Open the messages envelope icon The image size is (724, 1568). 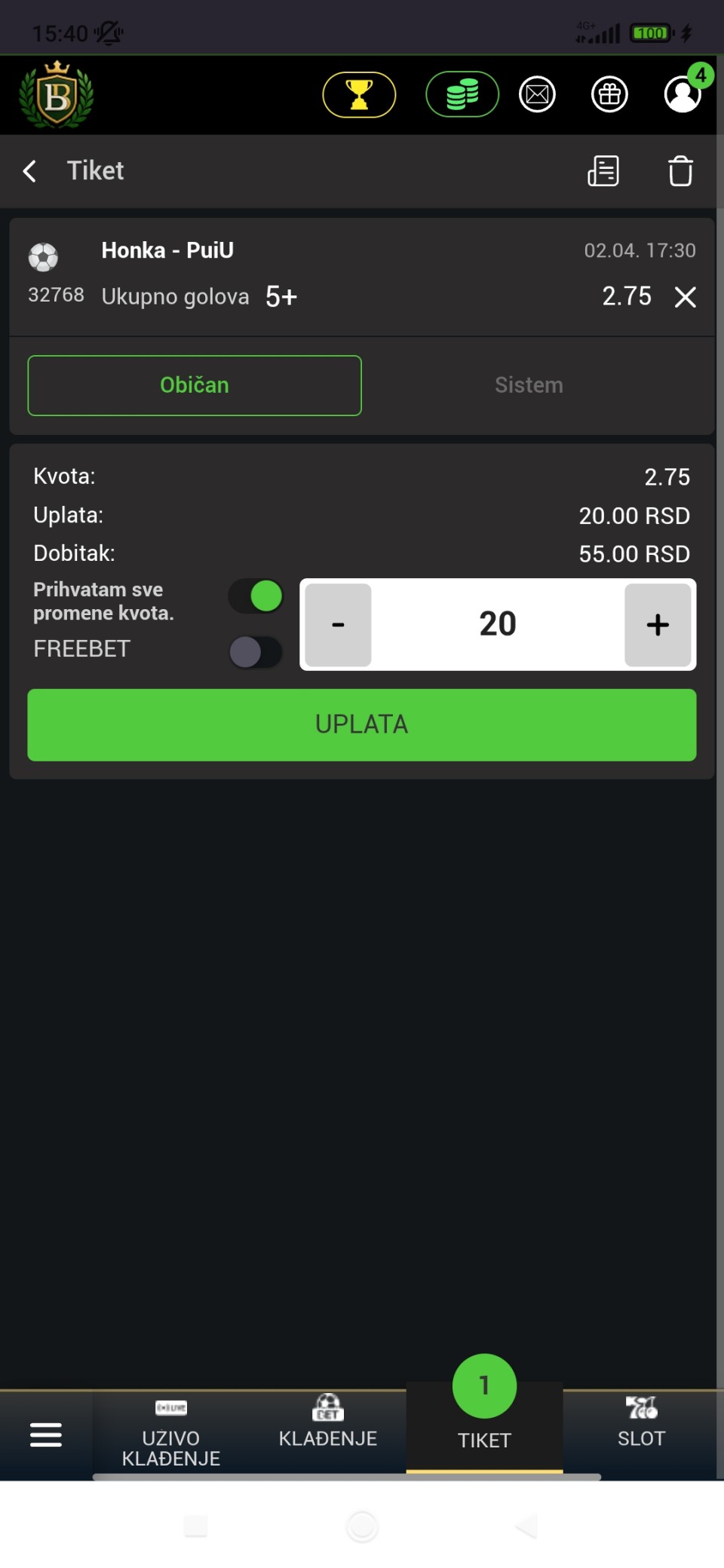coord(537,95)
